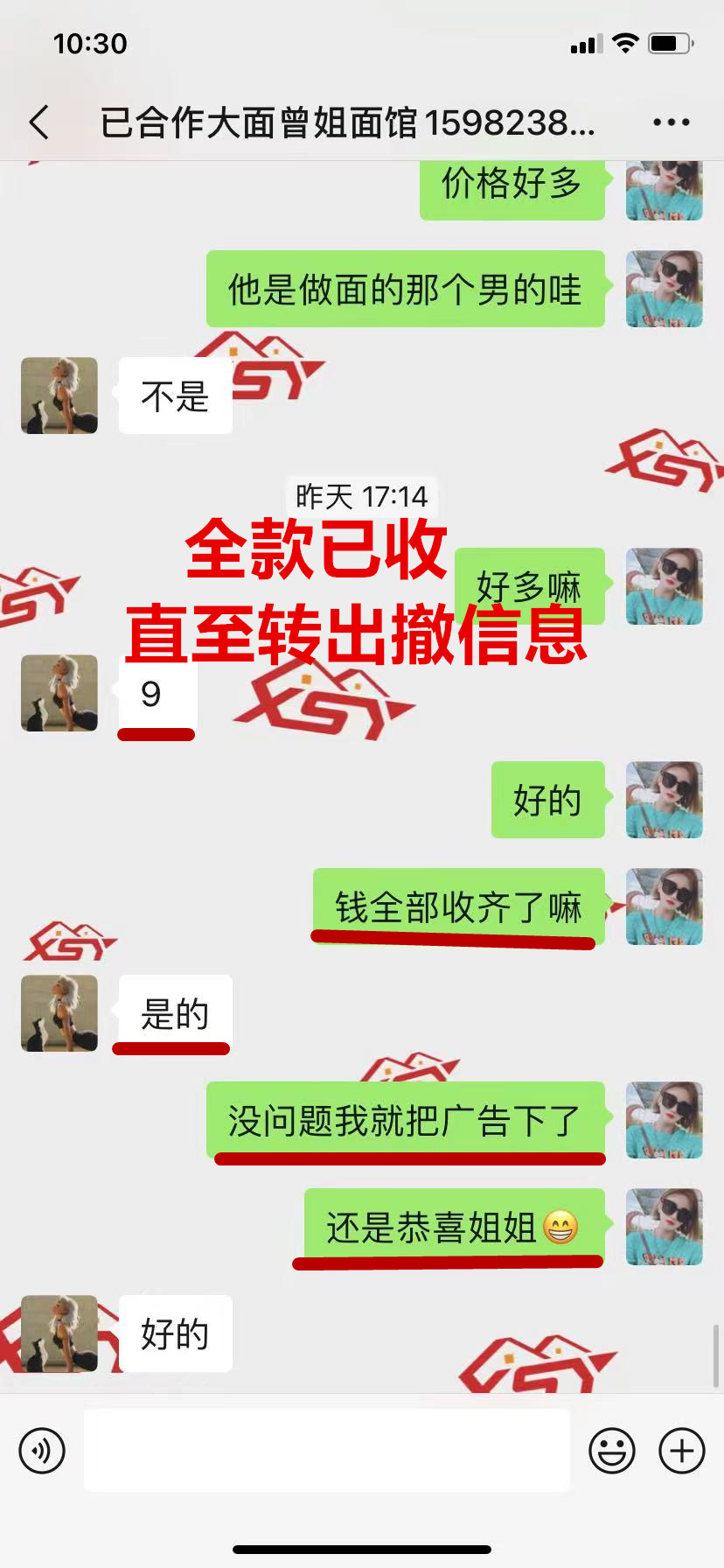The width and height of the screenshot is (724, 1568).
Task: Open the emoji sticker panel
Action: click(x=611, y=1451)
